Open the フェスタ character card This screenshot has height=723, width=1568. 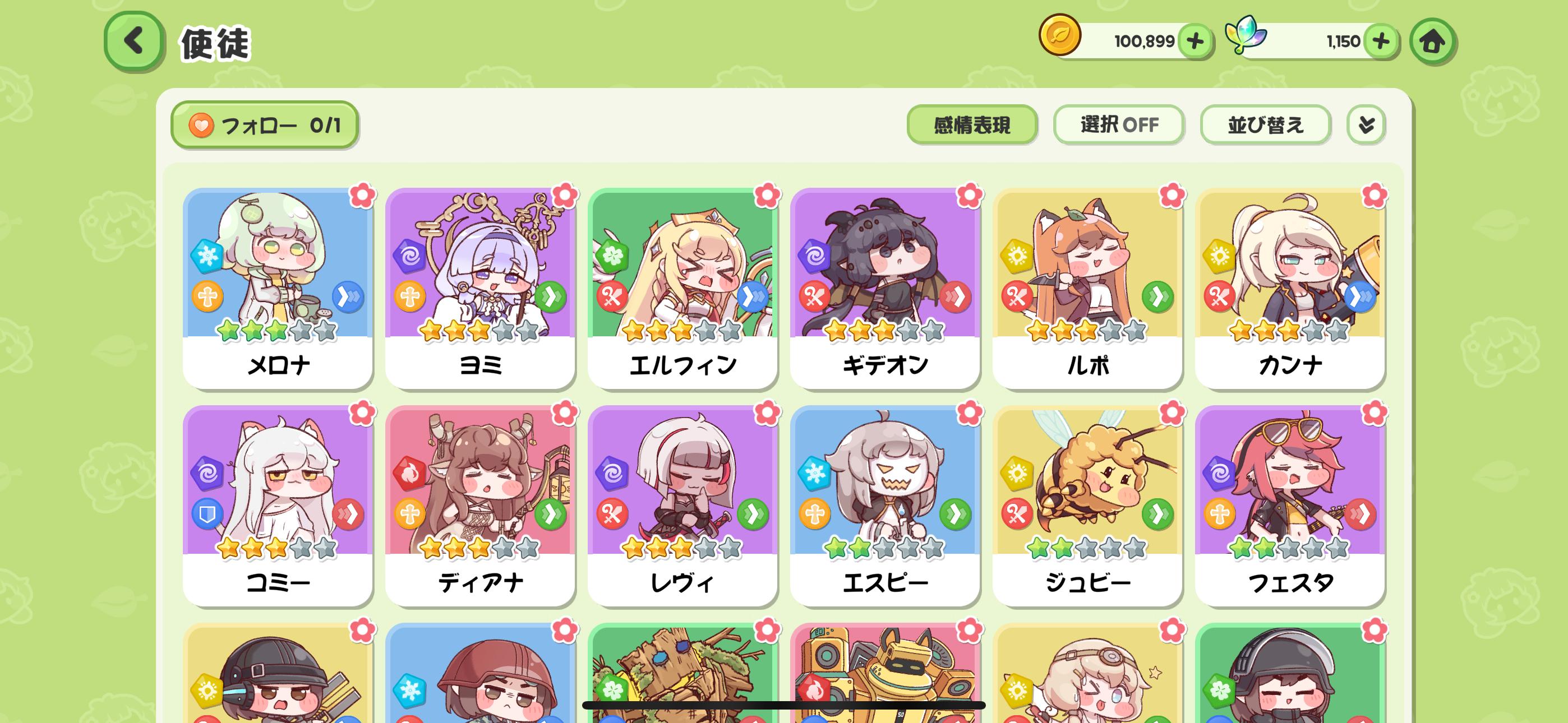1290,506
